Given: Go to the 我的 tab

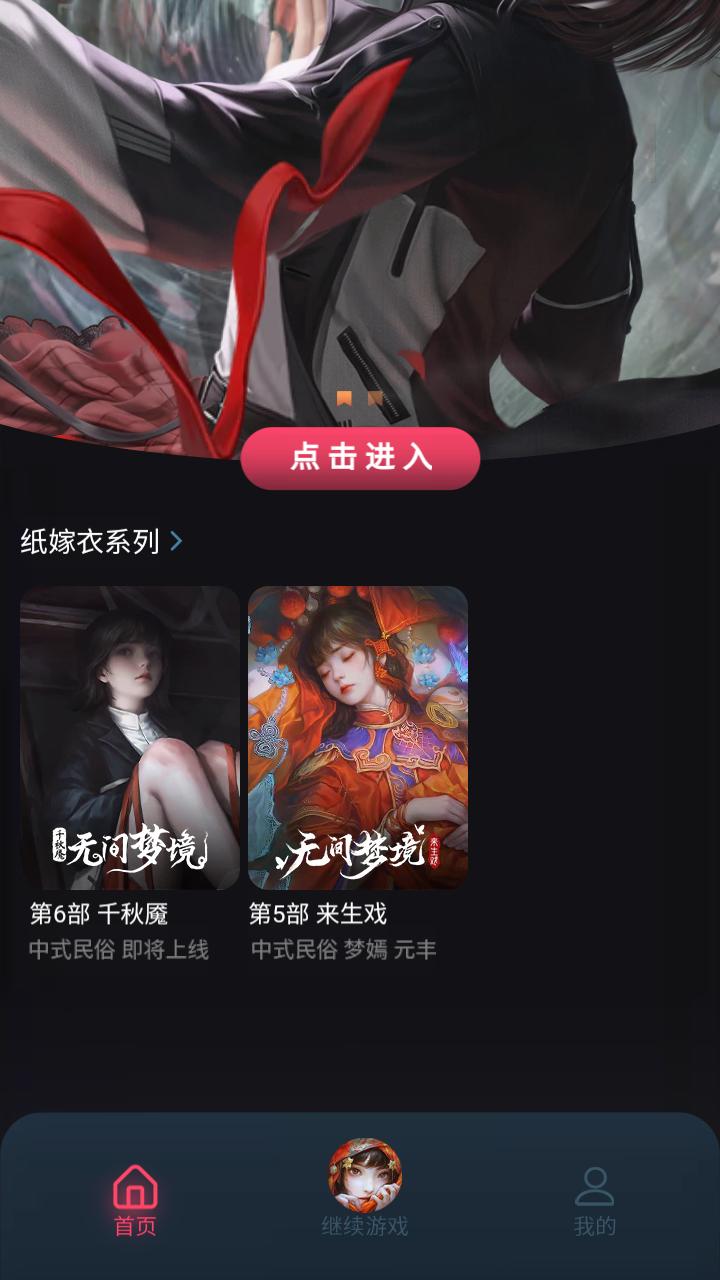Looking at the screenshot, I should (x=594, y=1200).
